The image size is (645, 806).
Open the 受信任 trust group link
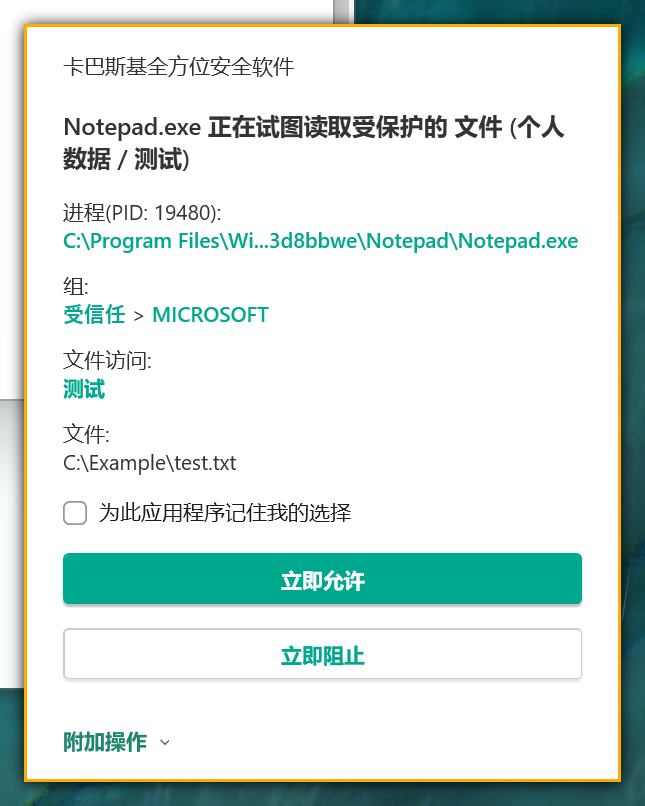(94, 315)
